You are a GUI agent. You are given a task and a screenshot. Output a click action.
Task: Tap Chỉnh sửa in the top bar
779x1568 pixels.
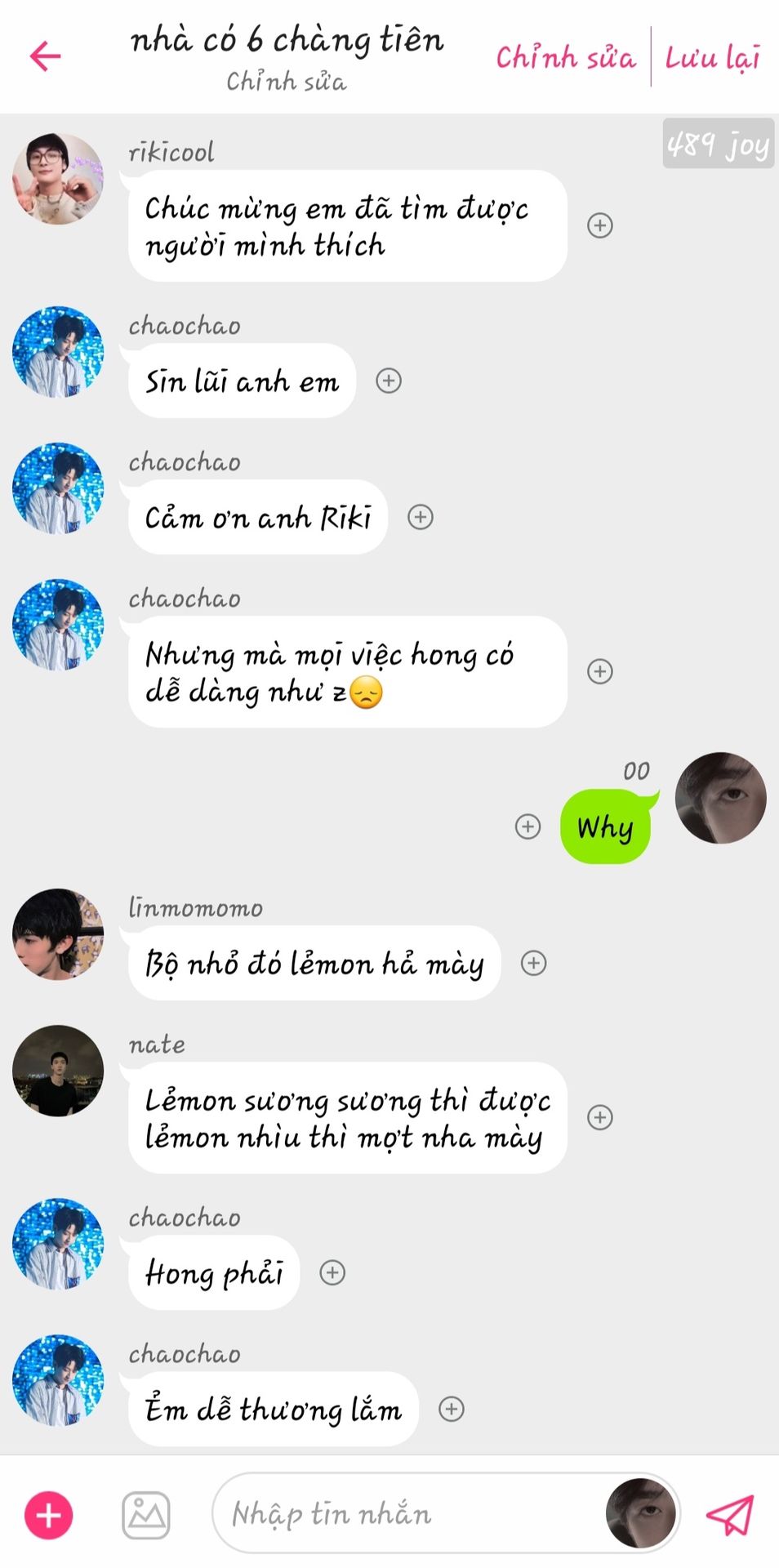pyautogui.click(x=565, y=57)
